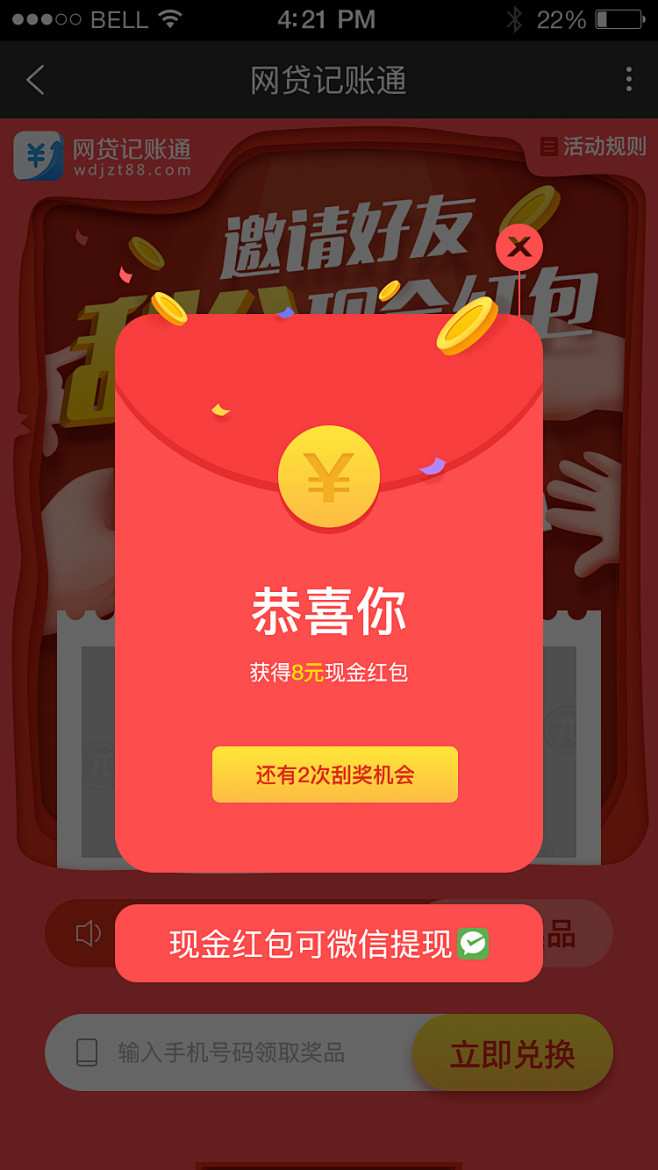The height and width of the screenshot is (1170, 658).
Task: Tap 立即兑换 redeem button
Action: coord(513,1053)
